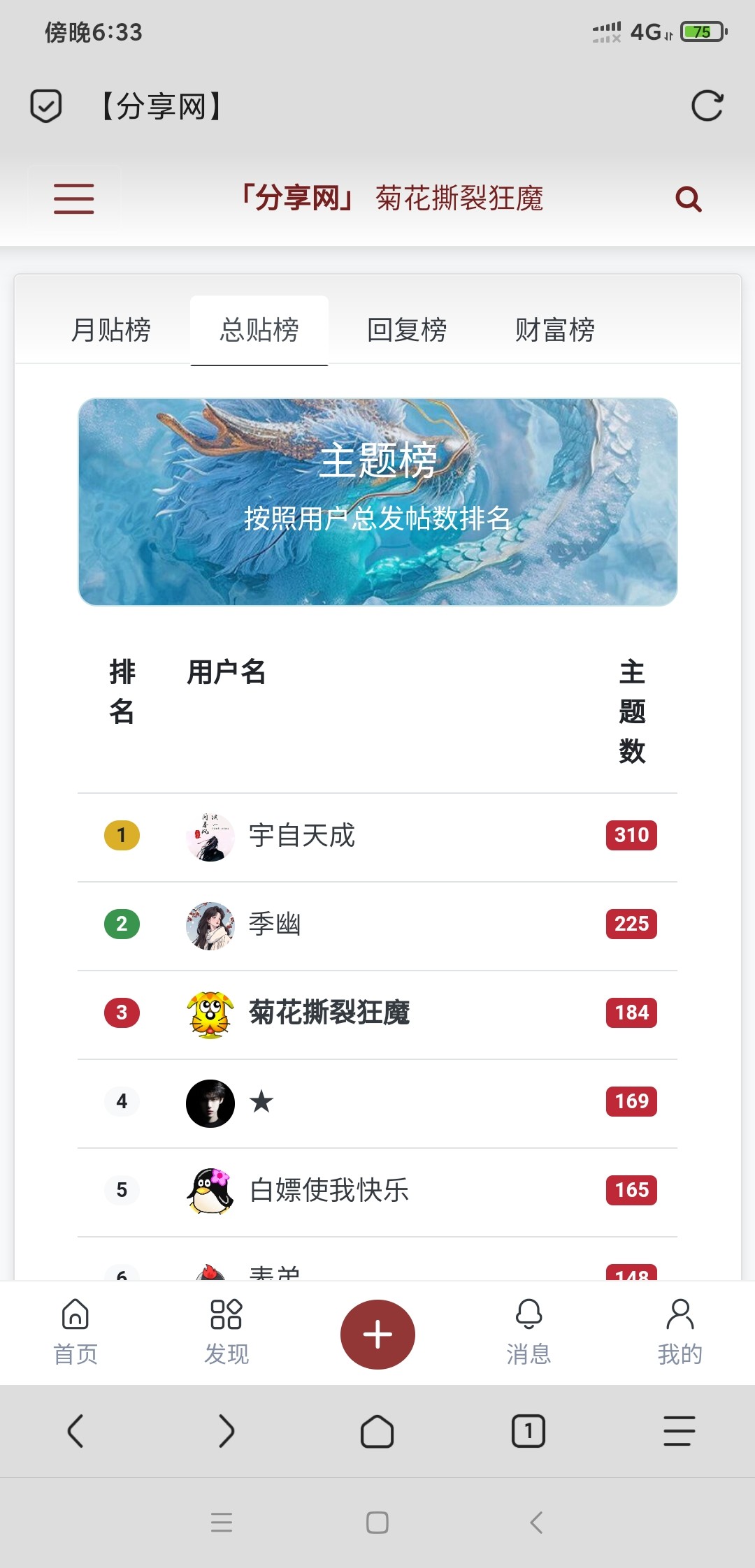Go to the 我的 profile tab
Image resolution: width=755 pixels, height=1568 pixels.
click(x=679, y=1333)
